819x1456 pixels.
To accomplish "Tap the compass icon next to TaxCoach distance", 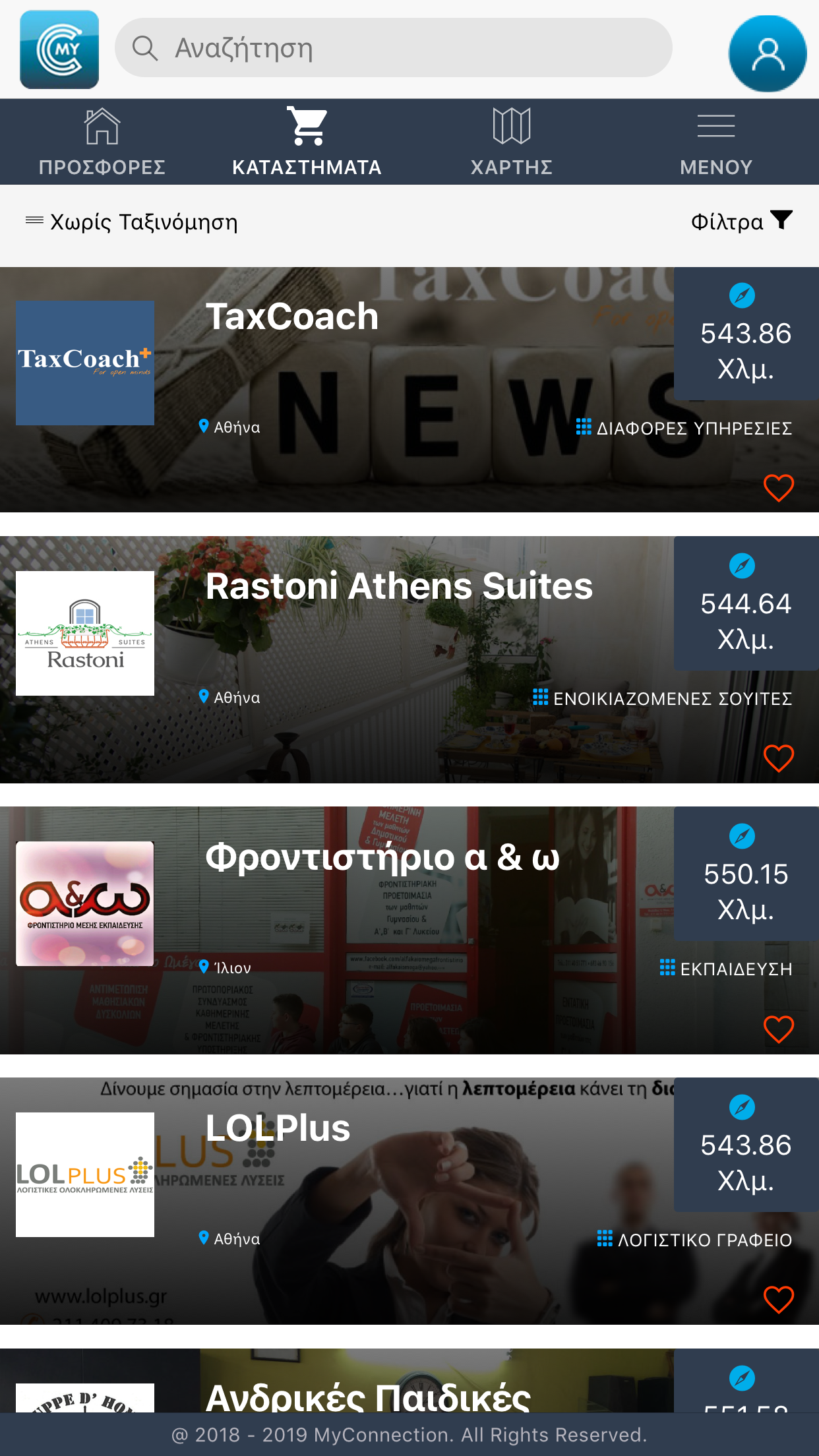I will click(743, 296).
